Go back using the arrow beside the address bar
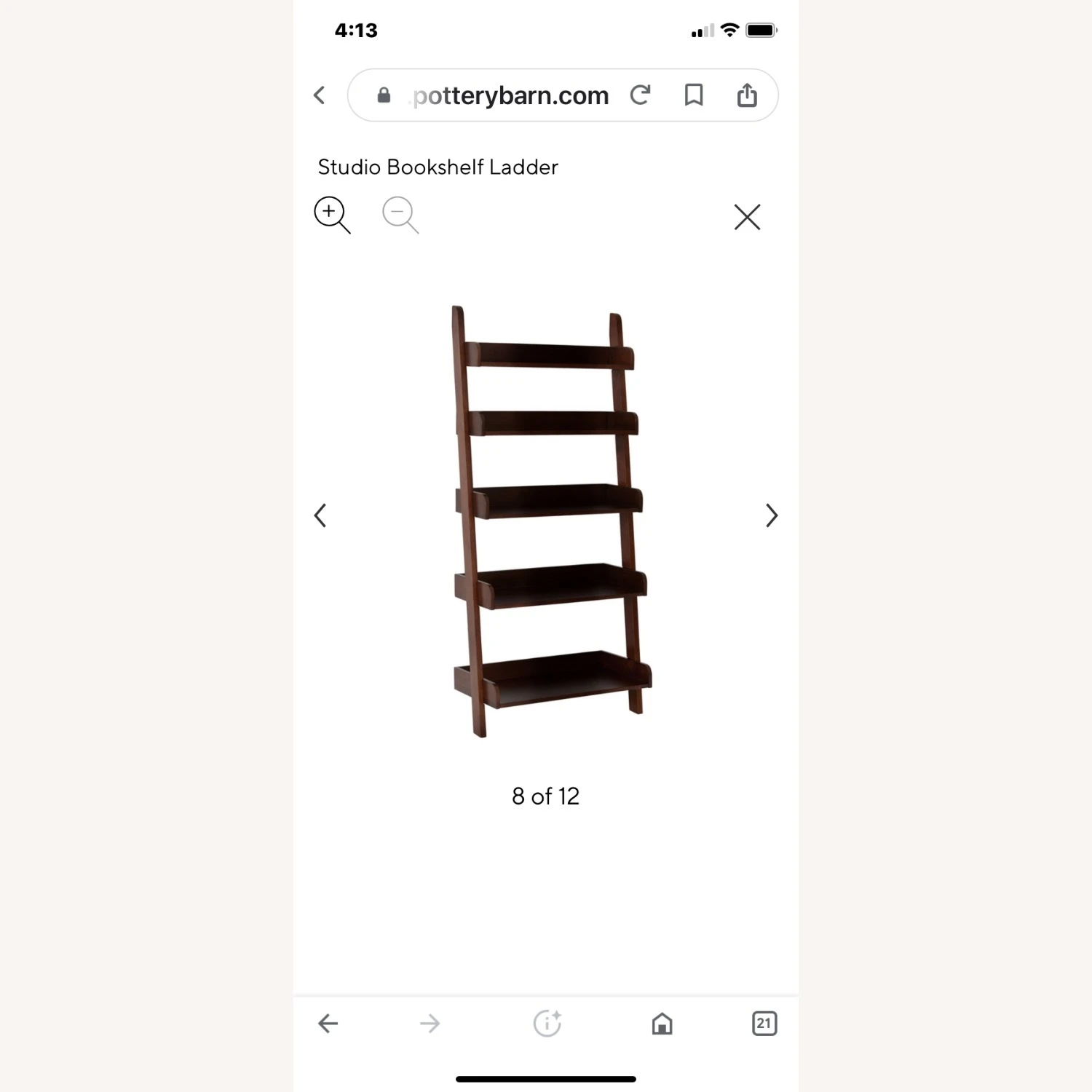This screenshot has height=1092, width=1092. (319, 95)
